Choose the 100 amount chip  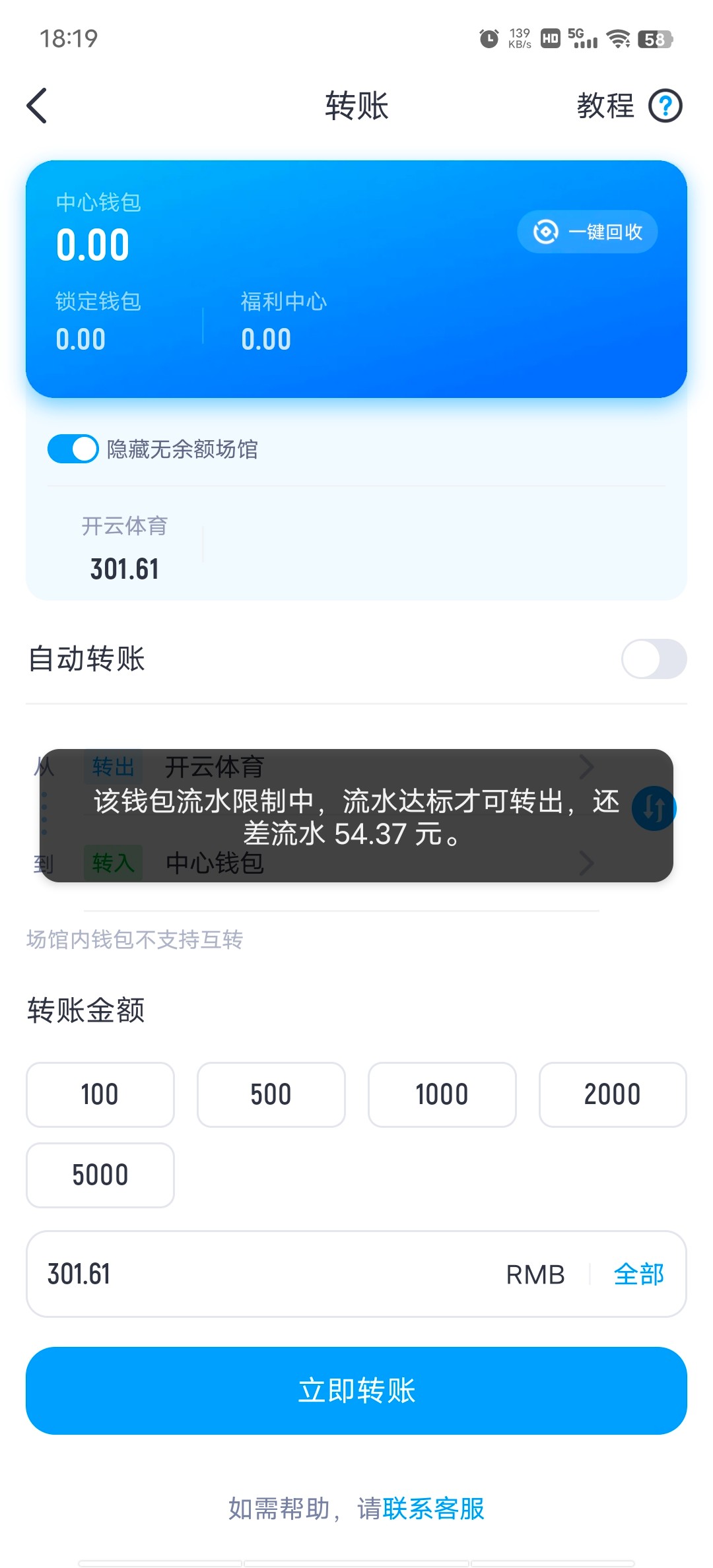(100, 1094)
